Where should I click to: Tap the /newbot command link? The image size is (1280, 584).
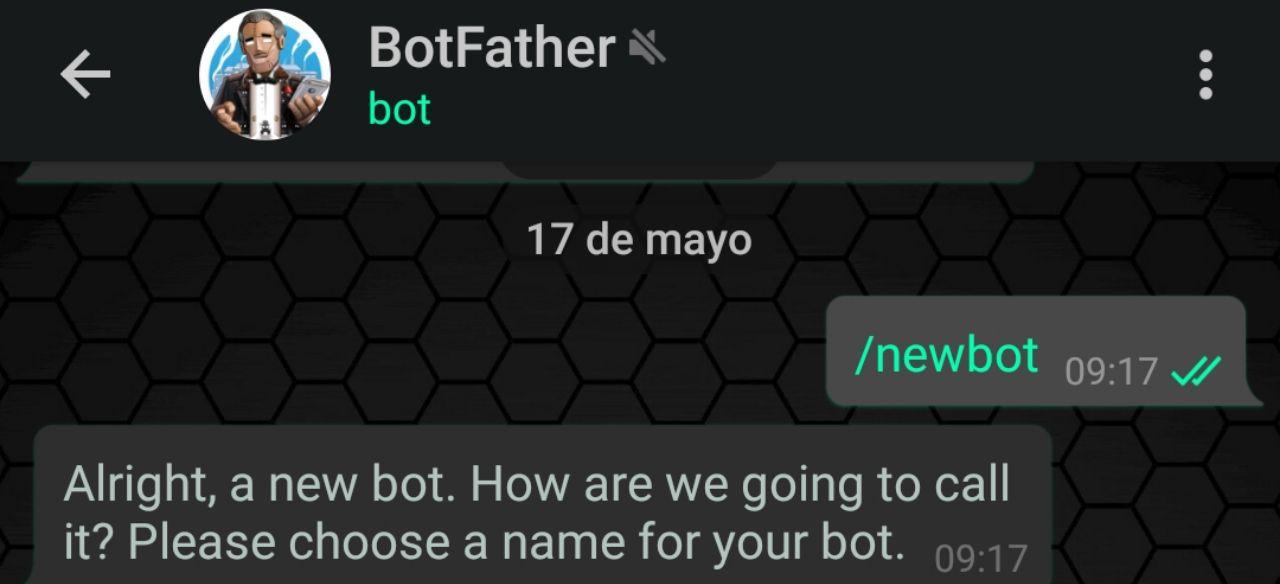946,356
